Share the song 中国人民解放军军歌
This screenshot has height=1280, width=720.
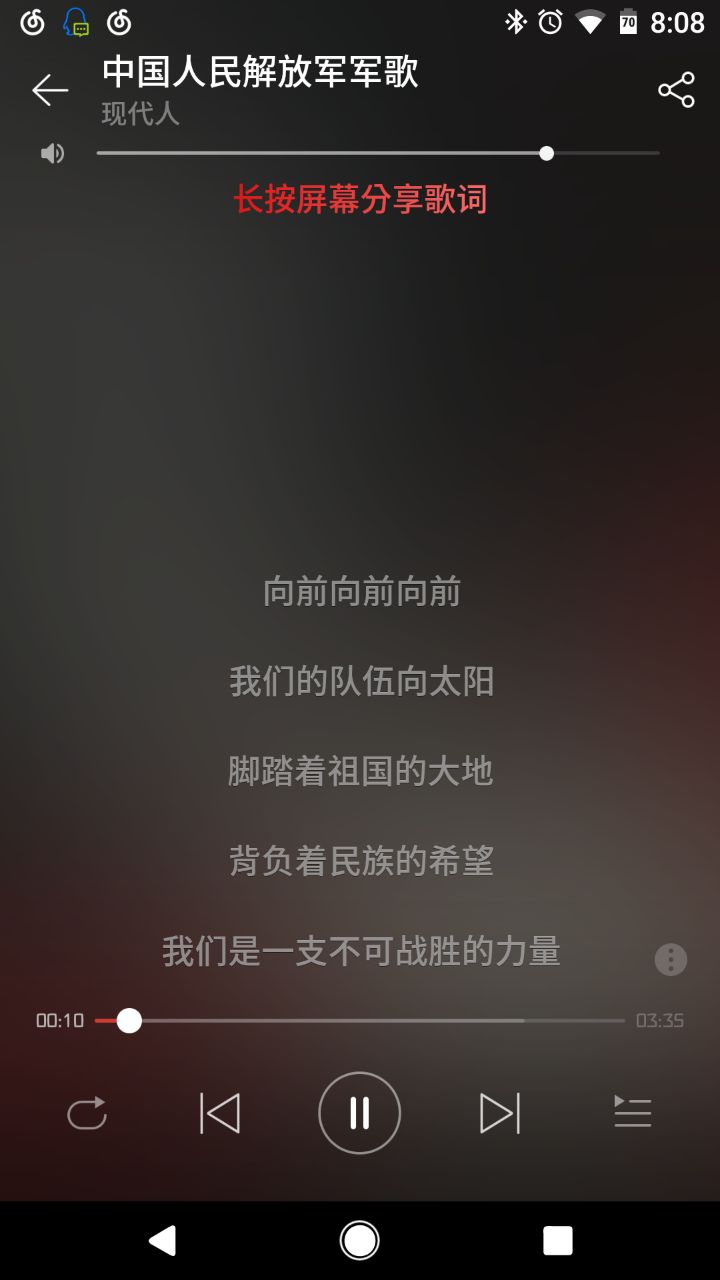pos(676,91)
